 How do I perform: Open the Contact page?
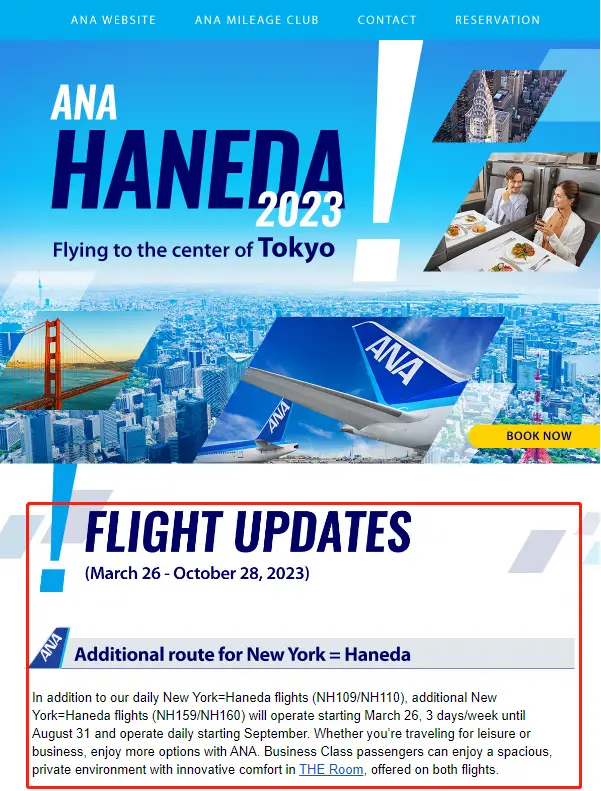tap(387, 20)
